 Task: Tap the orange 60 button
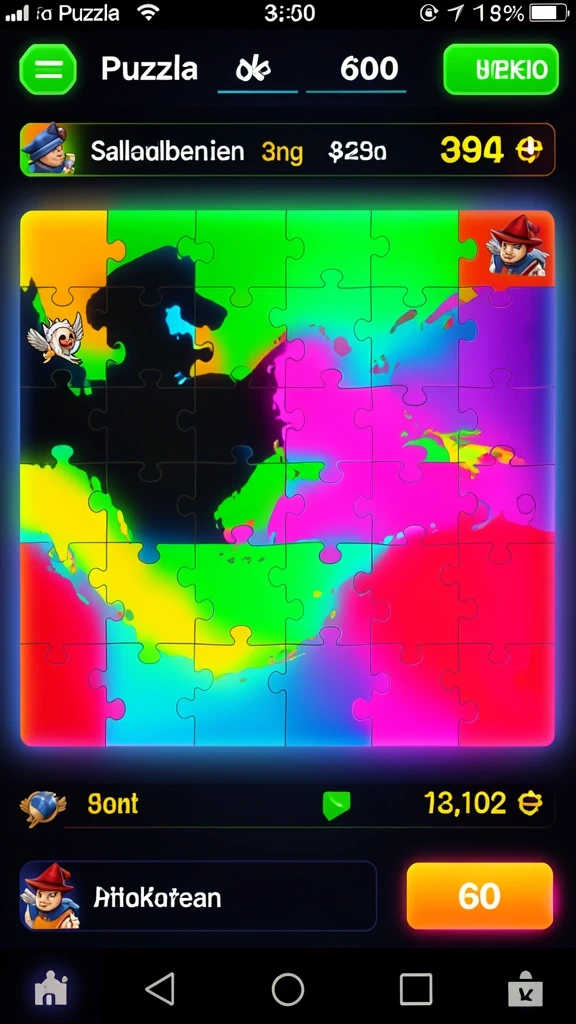click(479, 896)
